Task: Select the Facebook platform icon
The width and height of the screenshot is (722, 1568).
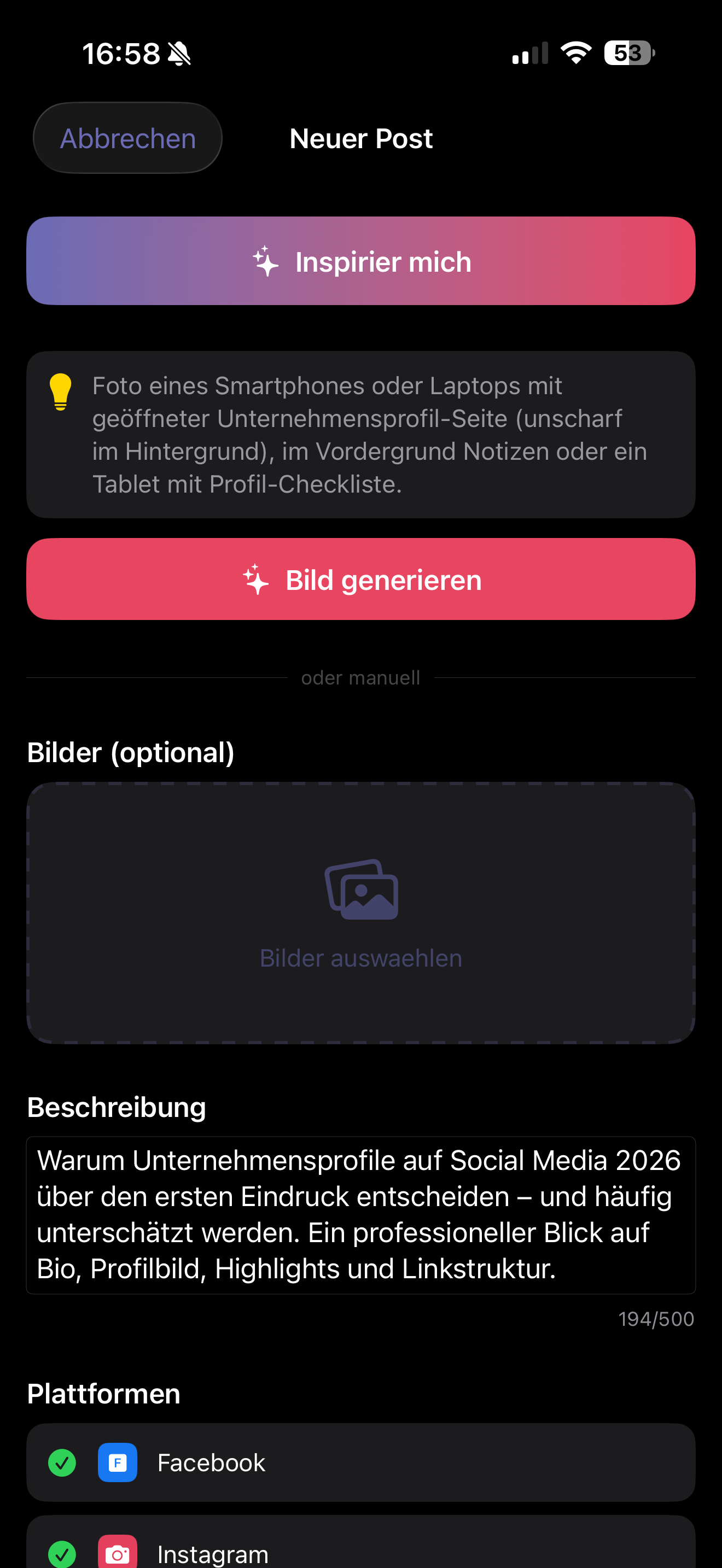Action: pos(118,1462)
